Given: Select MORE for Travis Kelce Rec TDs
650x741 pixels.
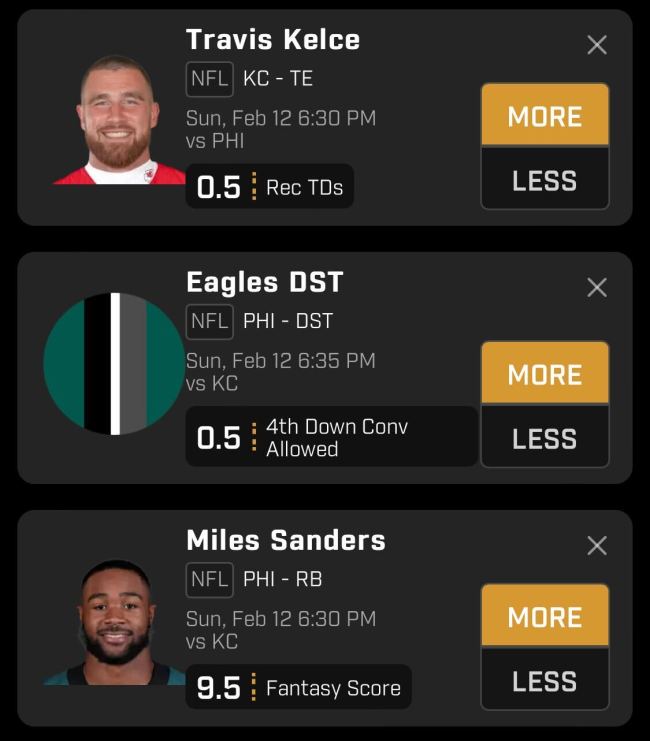Looking at the screenshot, I should pyautogui.click(x=545, y=116).
